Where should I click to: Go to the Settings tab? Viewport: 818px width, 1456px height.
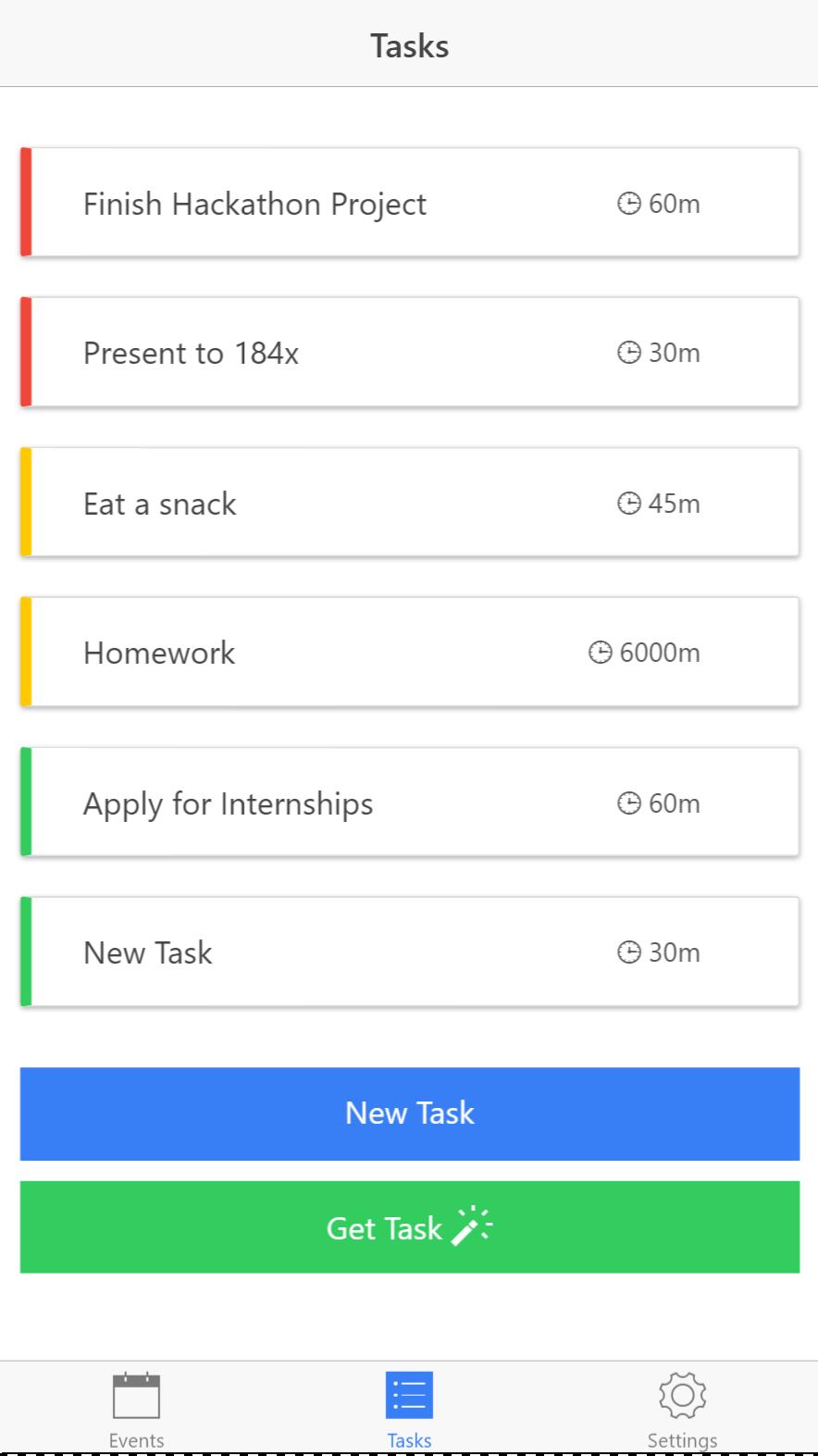(x=682, y=1410)
